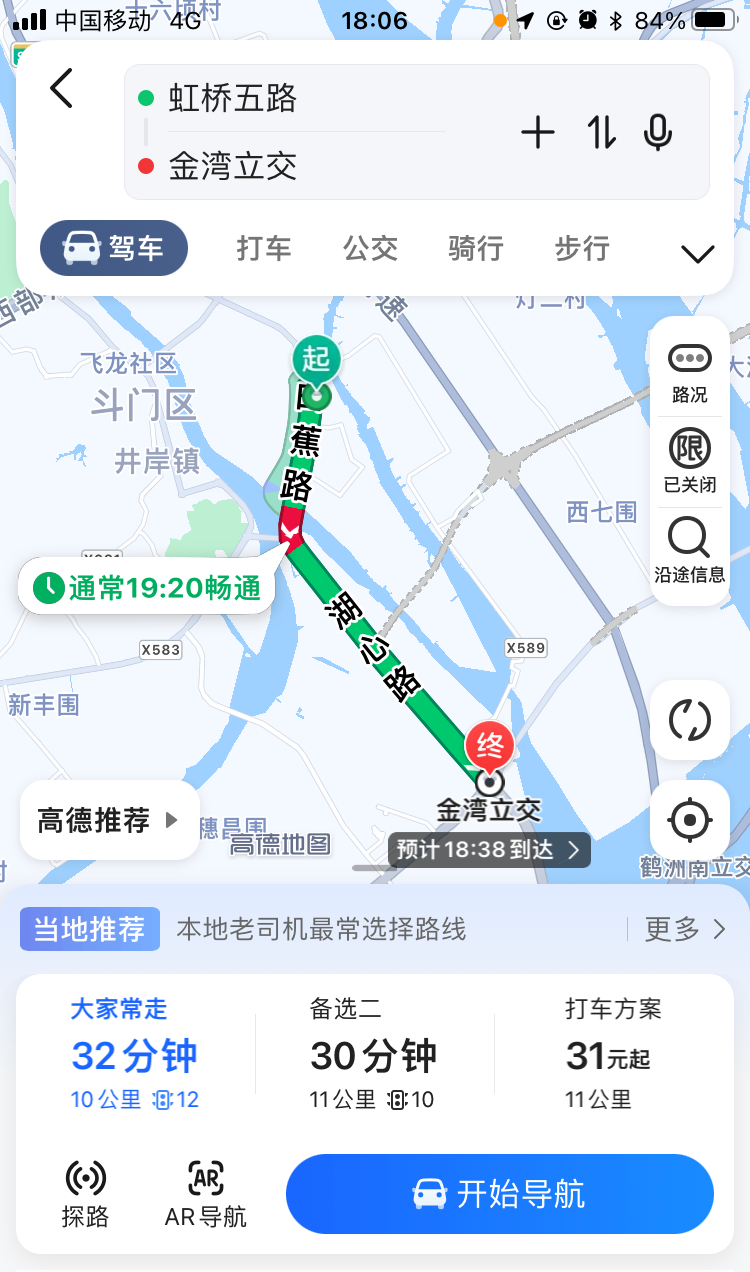Image resolution: width=750 pixels, height=1272 pixels.
Task: Launch AR导航 mode
Action: point(206,1194)
